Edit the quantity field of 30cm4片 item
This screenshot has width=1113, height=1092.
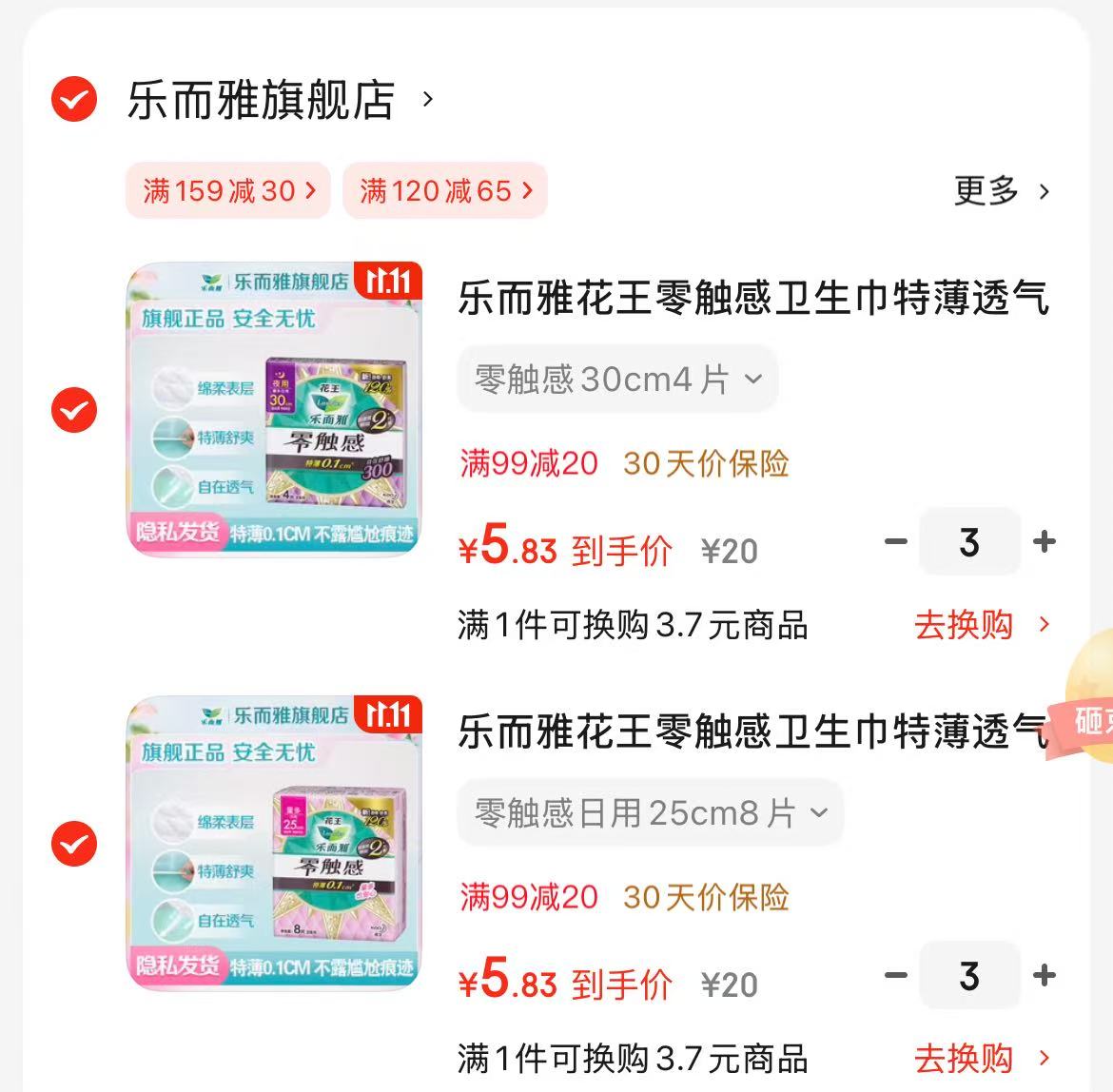pyautogui.click(x=969, y=542)
